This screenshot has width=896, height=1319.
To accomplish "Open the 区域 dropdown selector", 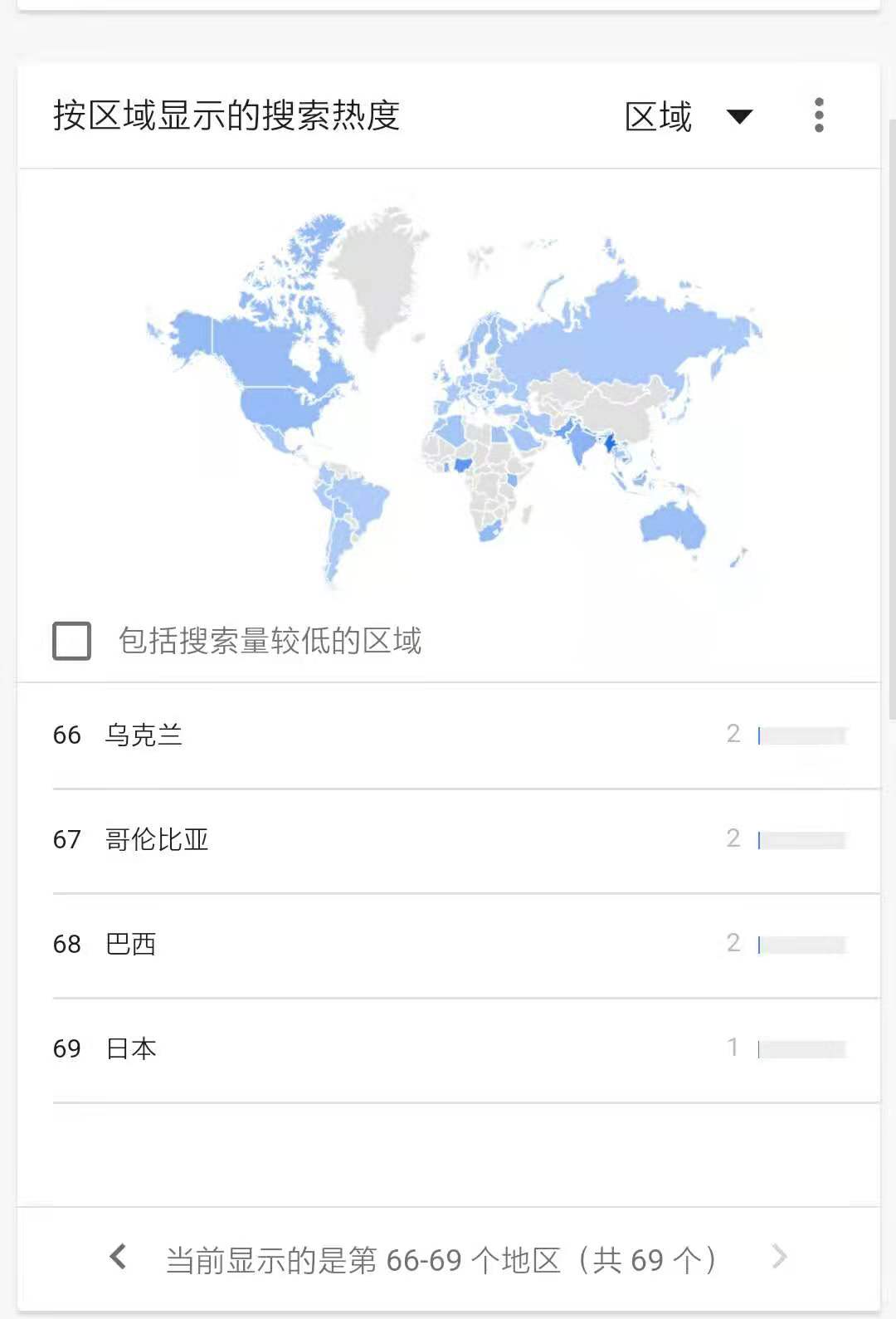I will pyautogui.click(x=689, y=116).
